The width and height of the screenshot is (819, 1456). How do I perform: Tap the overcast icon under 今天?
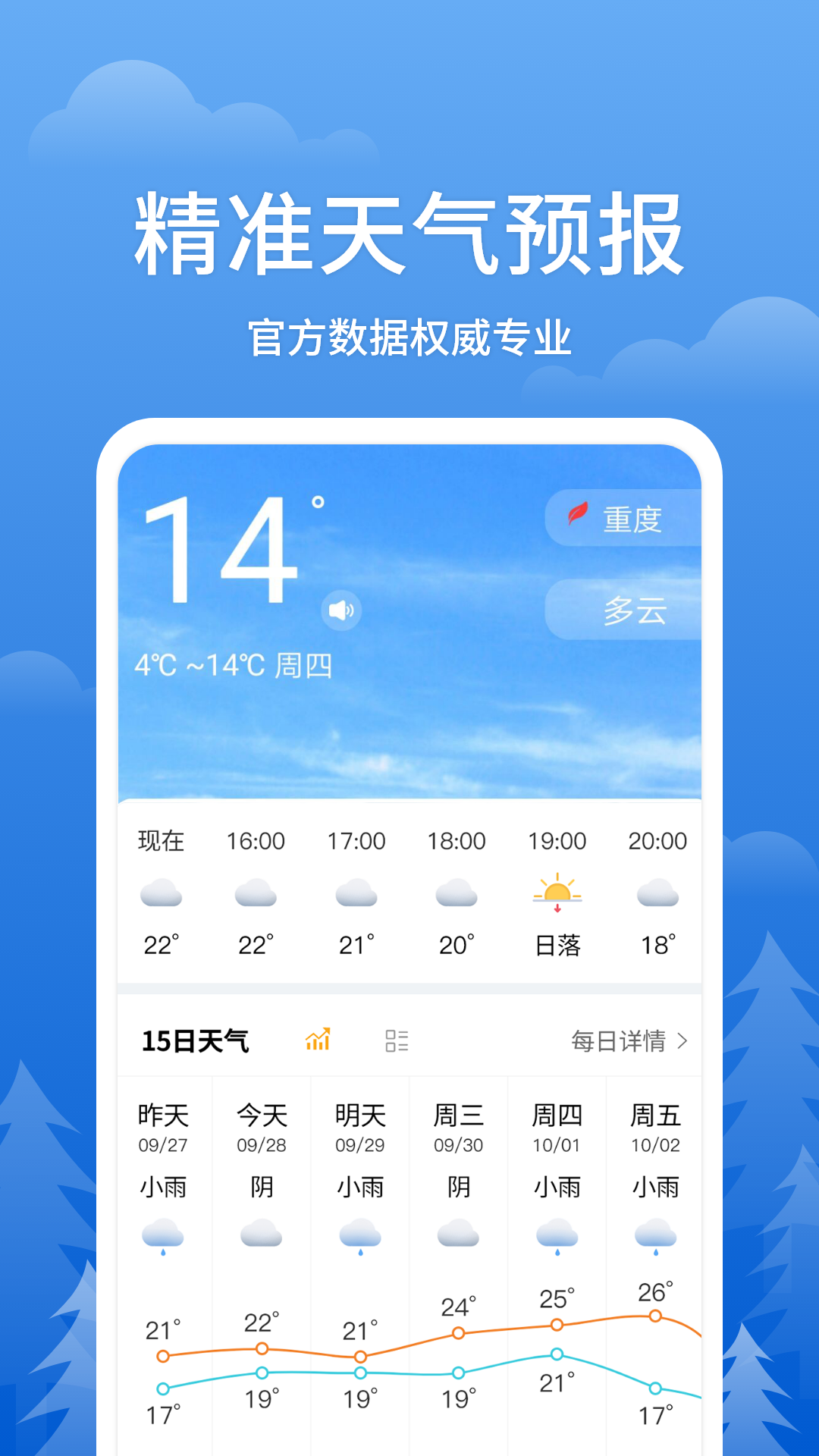(261, 1236)
